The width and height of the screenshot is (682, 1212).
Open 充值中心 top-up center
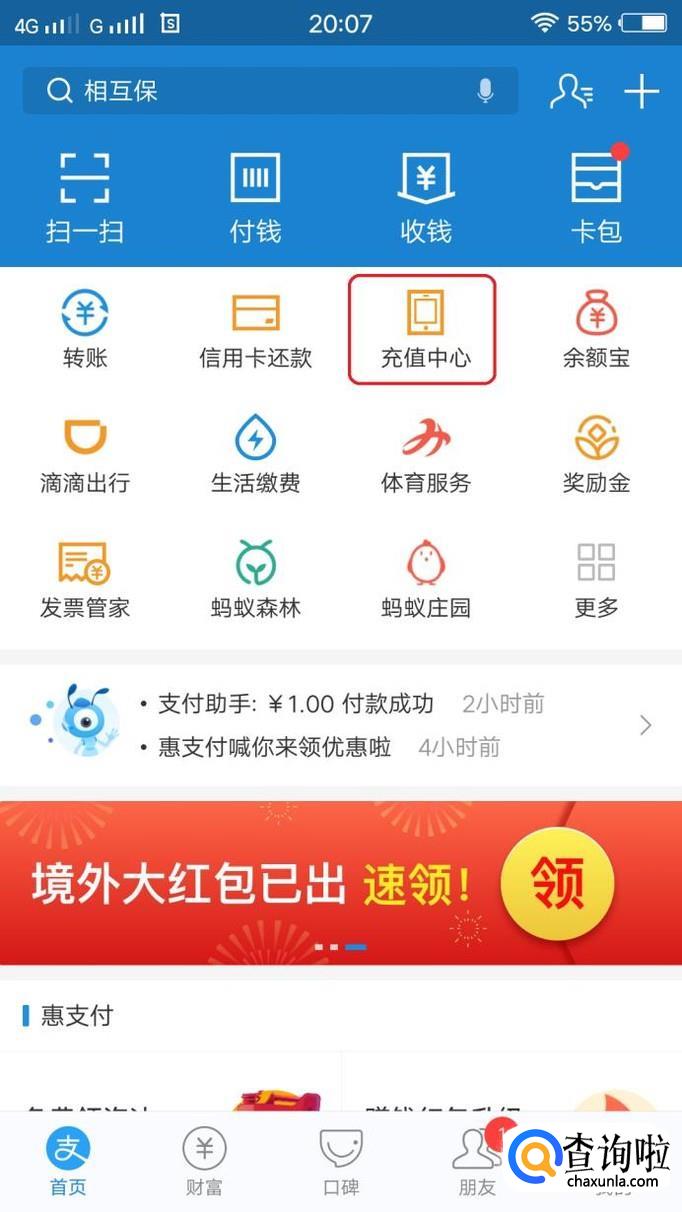pyautogui.click(x=423, y=330)
